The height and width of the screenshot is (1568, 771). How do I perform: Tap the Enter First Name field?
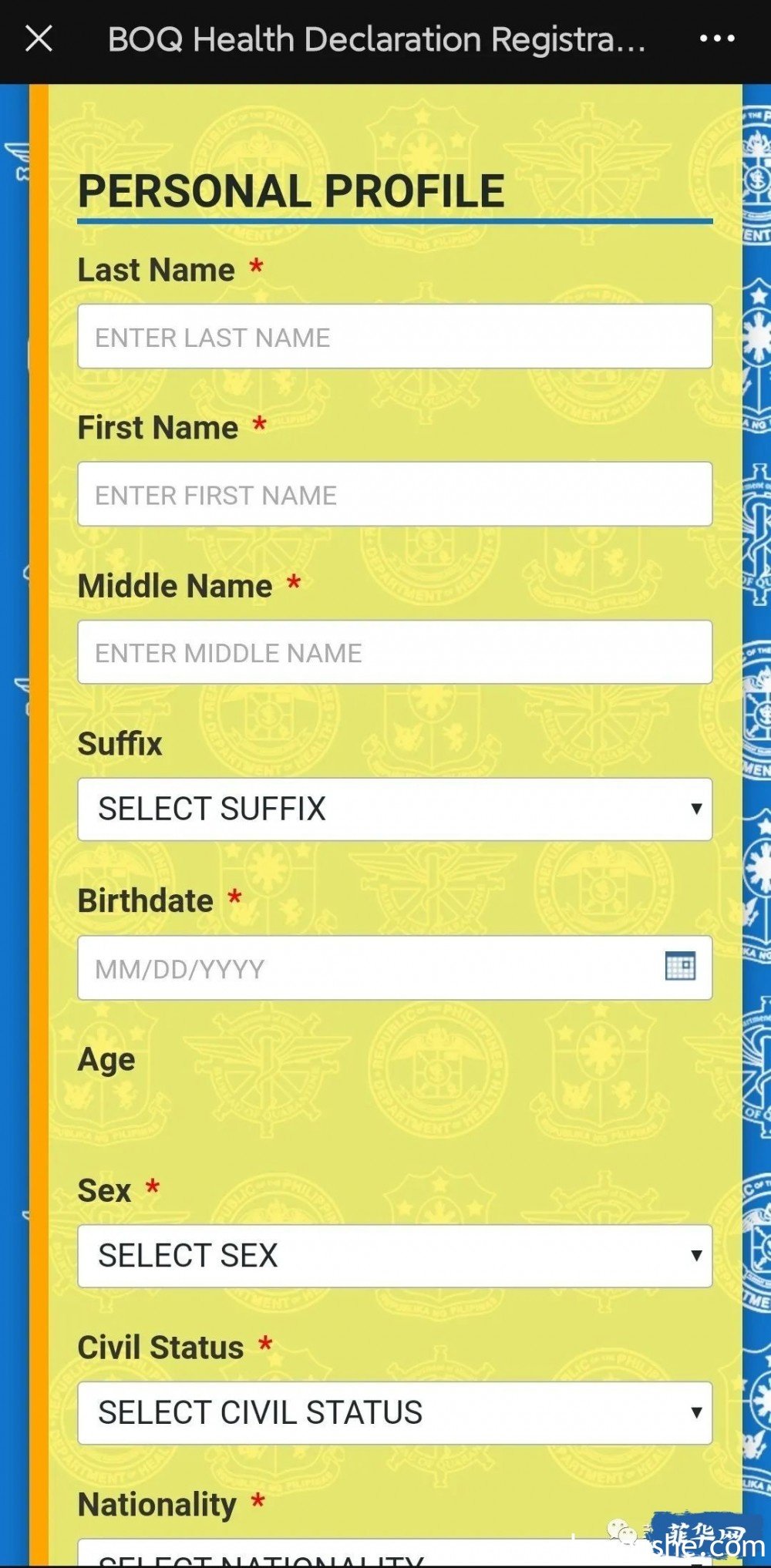[x=394, y=494]
